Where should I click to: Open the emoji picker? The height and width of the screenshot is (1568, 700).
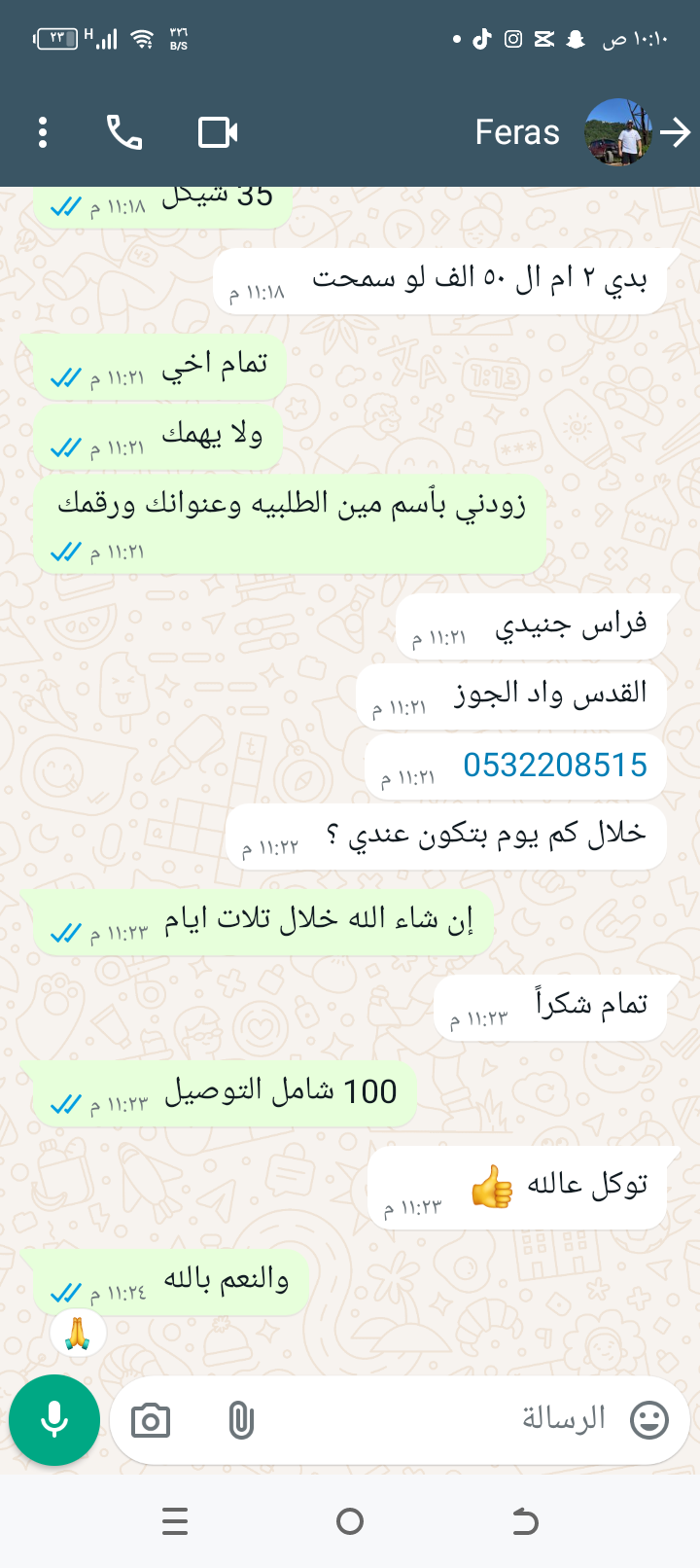click(x=649, y=1420)
